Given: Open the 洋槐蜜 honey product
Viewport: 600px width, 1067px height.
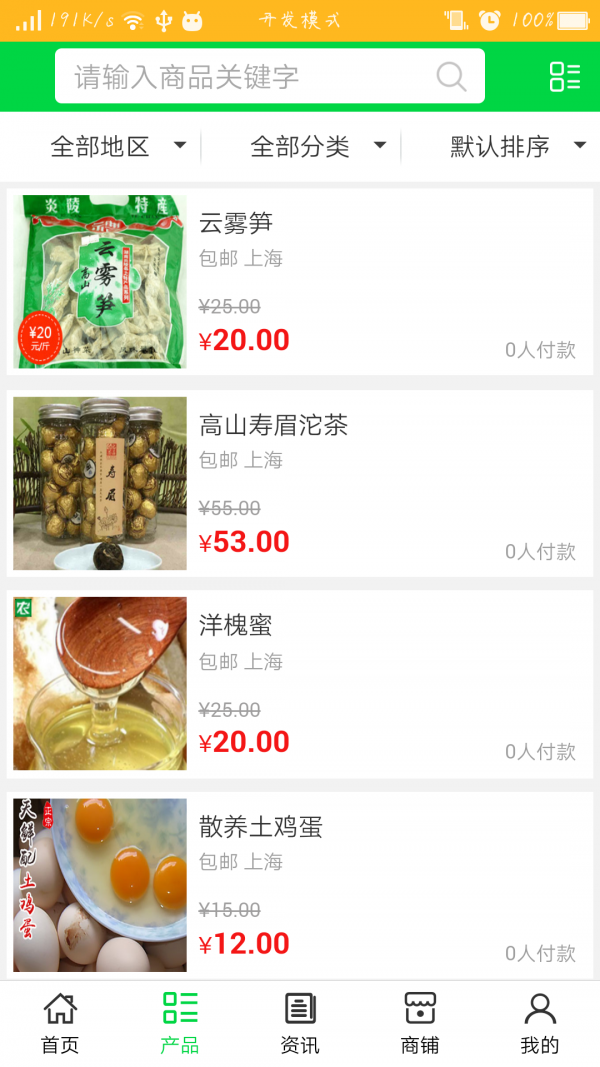Looking at the screenshot, I should [x=300, y=684].
